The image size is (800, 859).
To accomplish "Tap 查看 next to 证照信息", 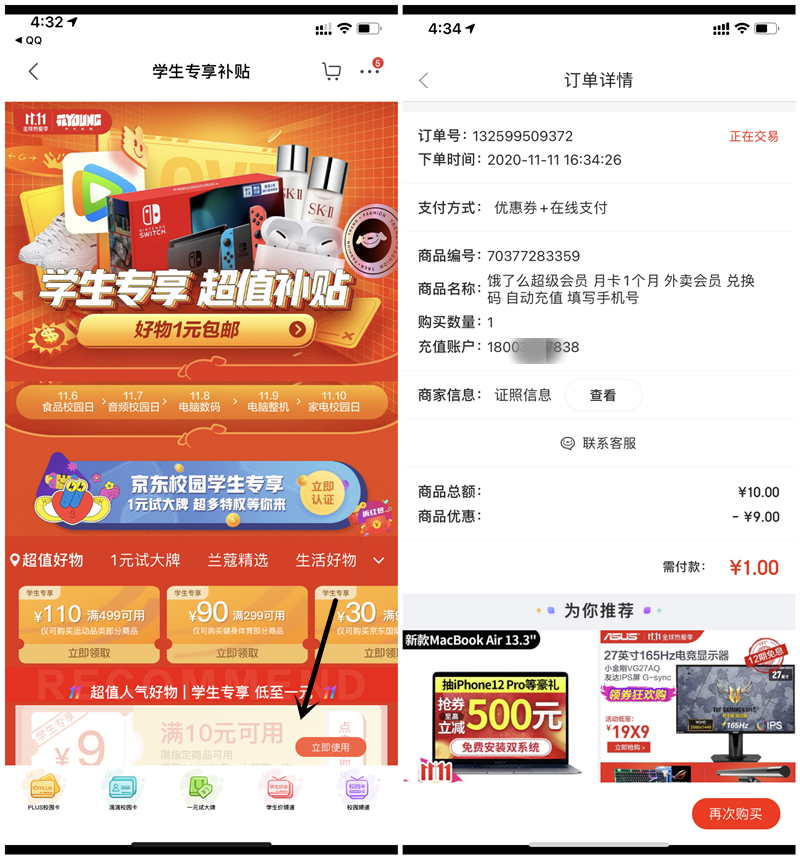I will click(x=603, y=395).
